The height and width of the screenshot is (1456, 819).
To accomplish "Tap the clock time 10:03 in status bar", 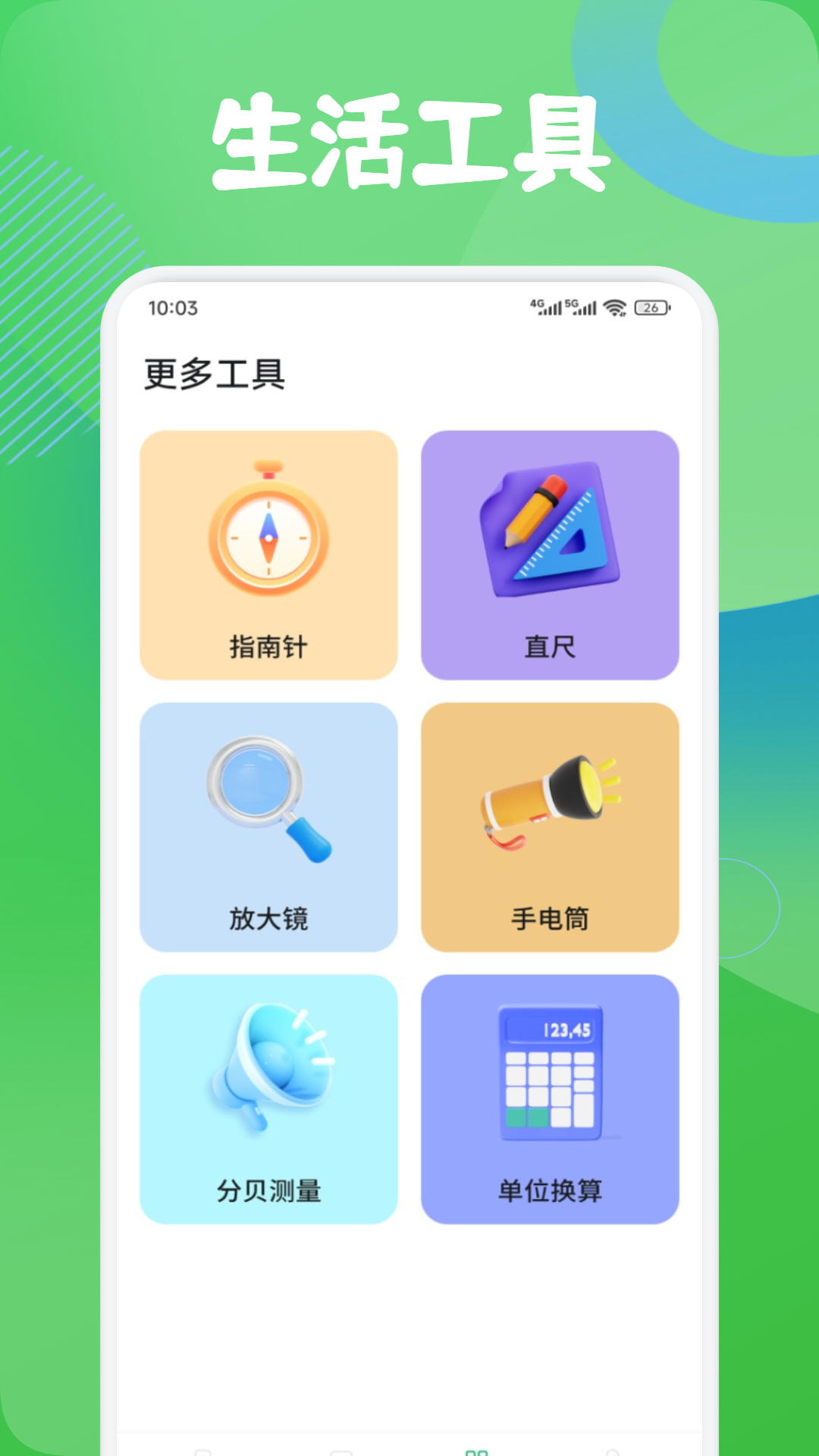I will pyautogui.click(x=173, y=309).
